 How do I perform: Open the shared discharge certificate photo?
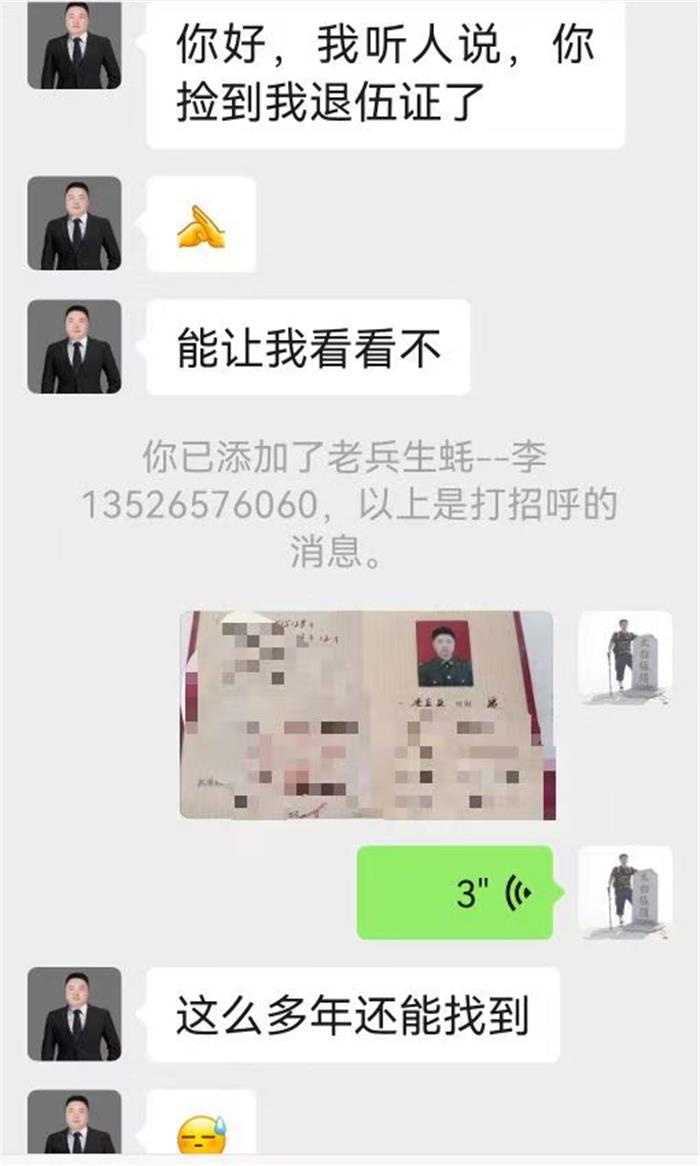[366, 715]
